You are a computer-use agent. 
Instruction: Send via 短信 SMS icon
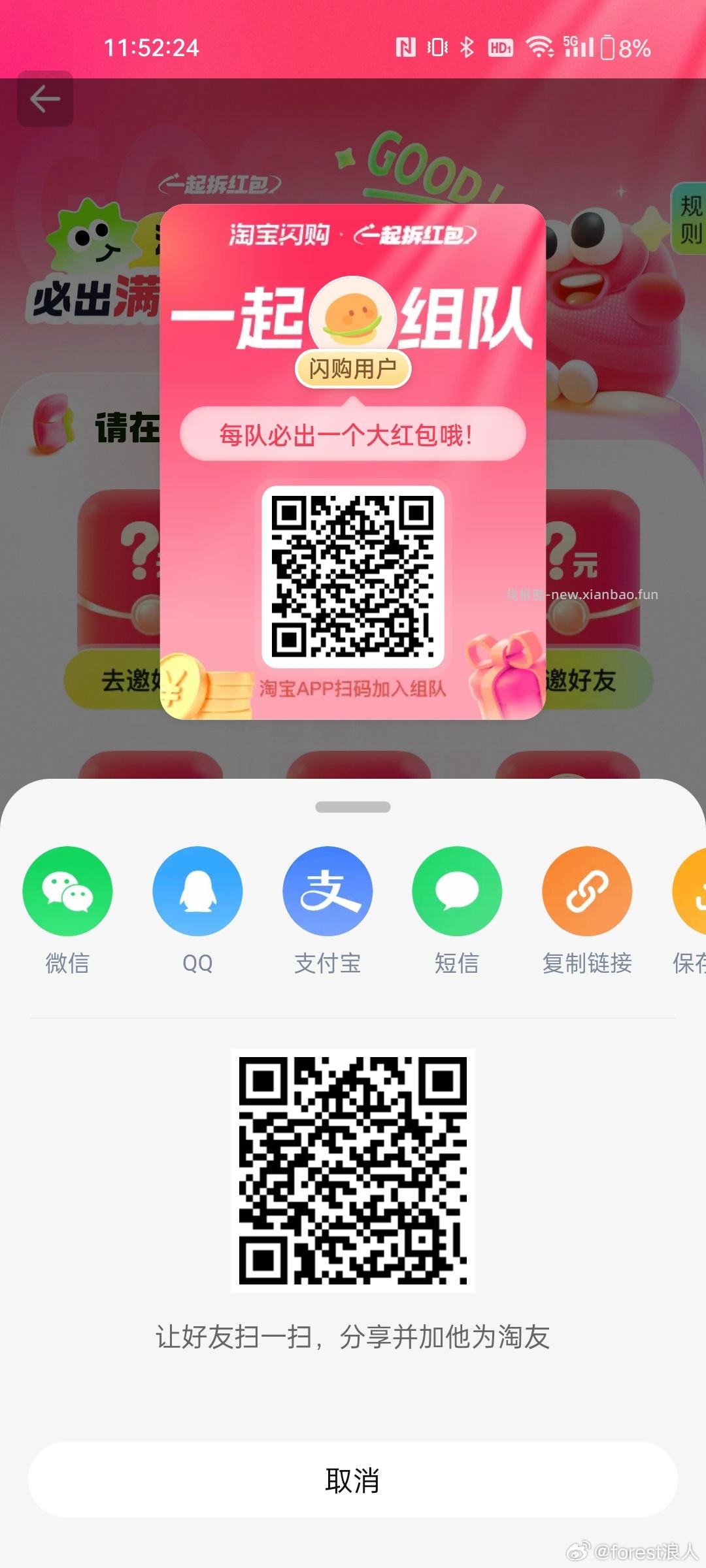[x=458, y=890]
